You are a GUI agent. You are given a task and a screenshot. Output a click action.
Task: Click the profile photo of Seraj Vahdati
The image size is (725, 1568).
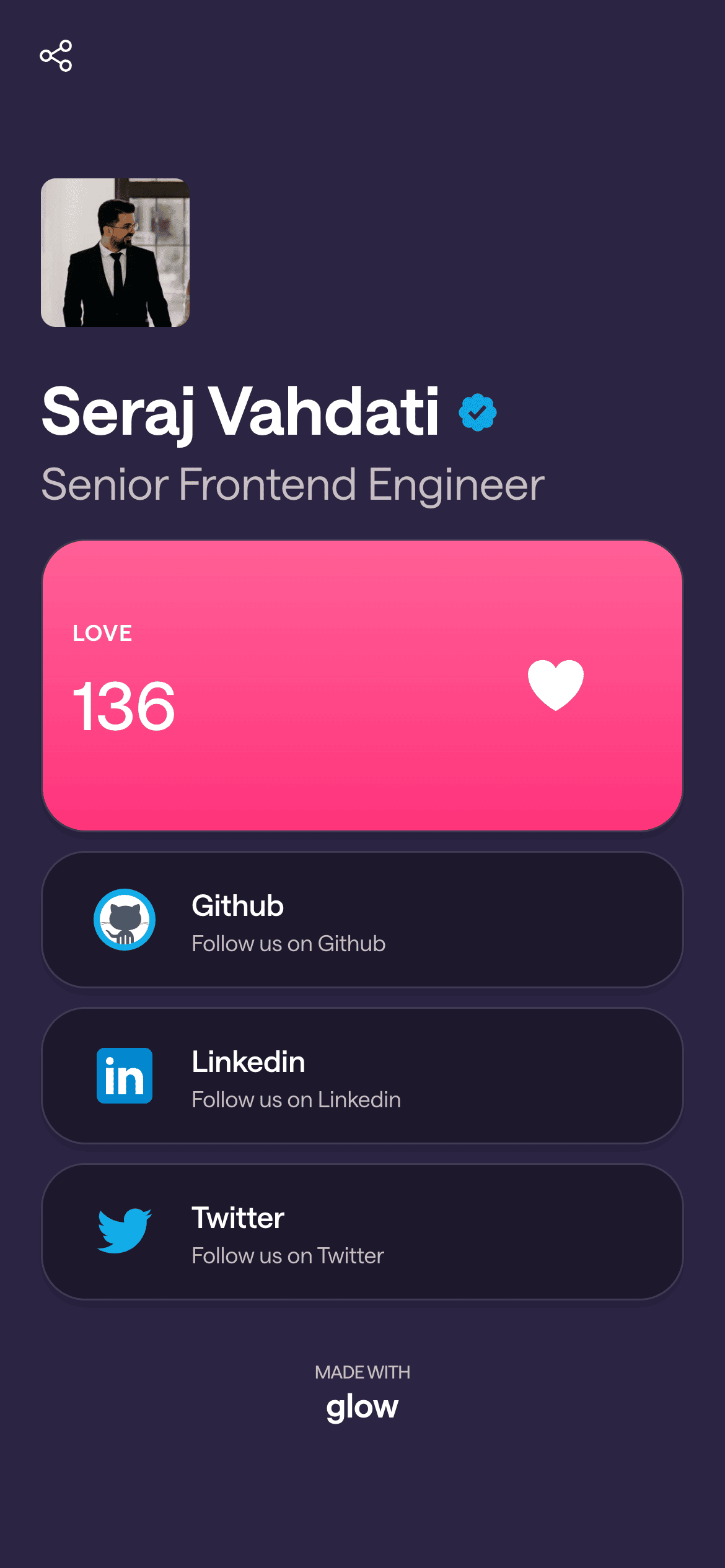pos(115,253)
